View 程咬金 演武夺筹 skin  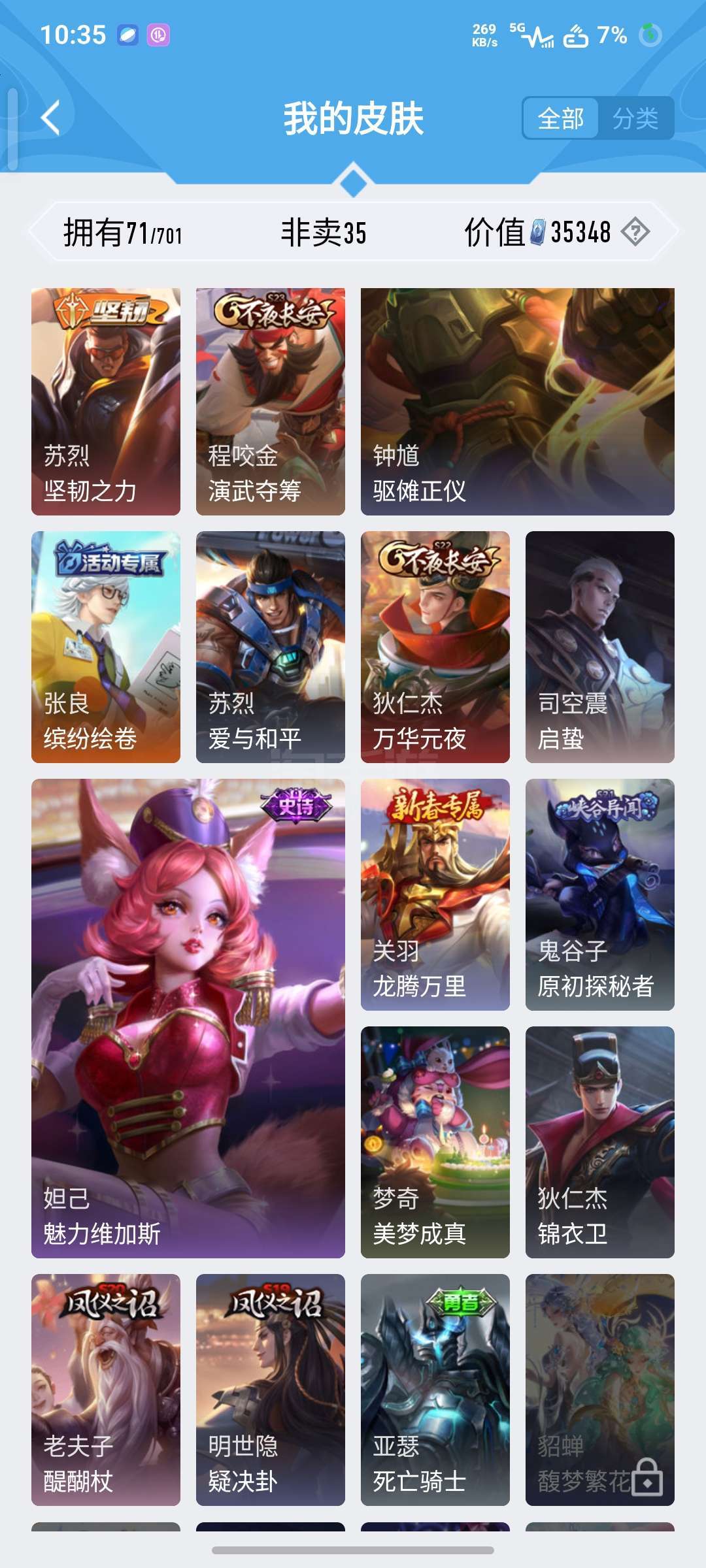click(271, 401)
